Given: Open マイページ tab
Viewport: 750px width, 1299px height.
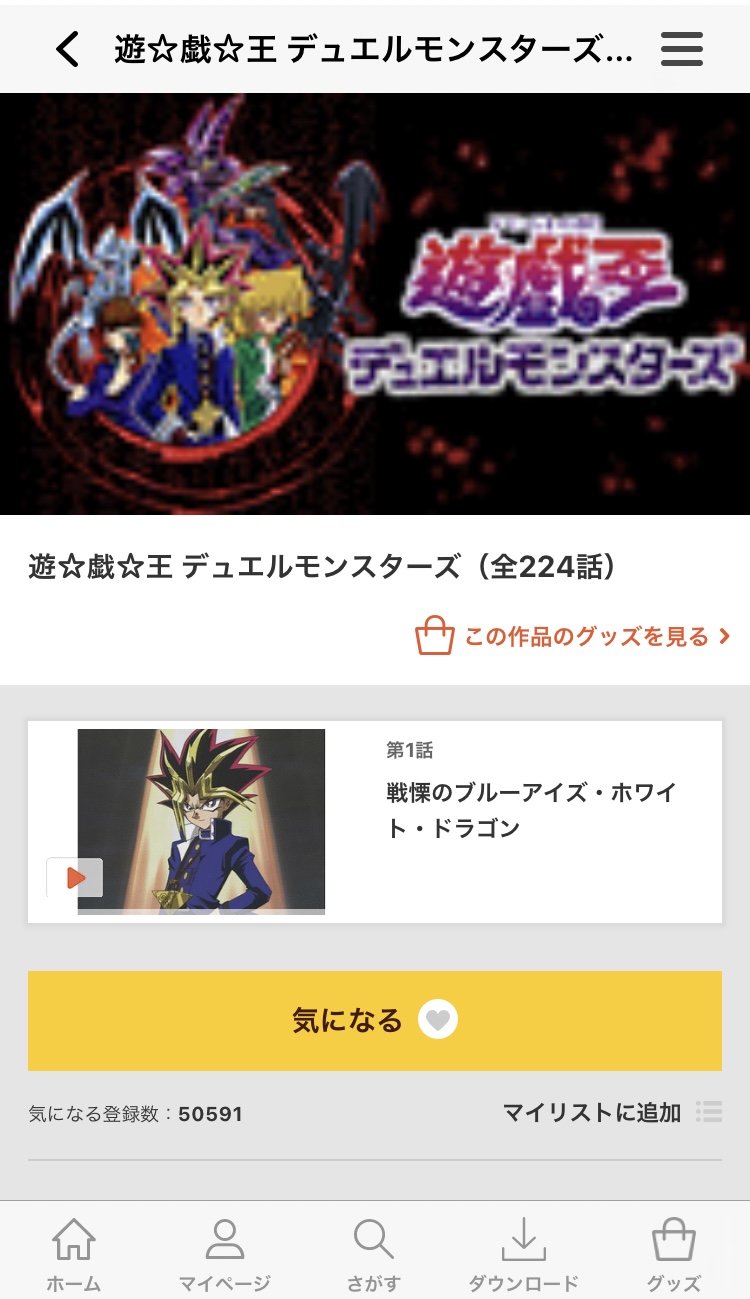Looking at the screenshot, I should coord(224,1255).
